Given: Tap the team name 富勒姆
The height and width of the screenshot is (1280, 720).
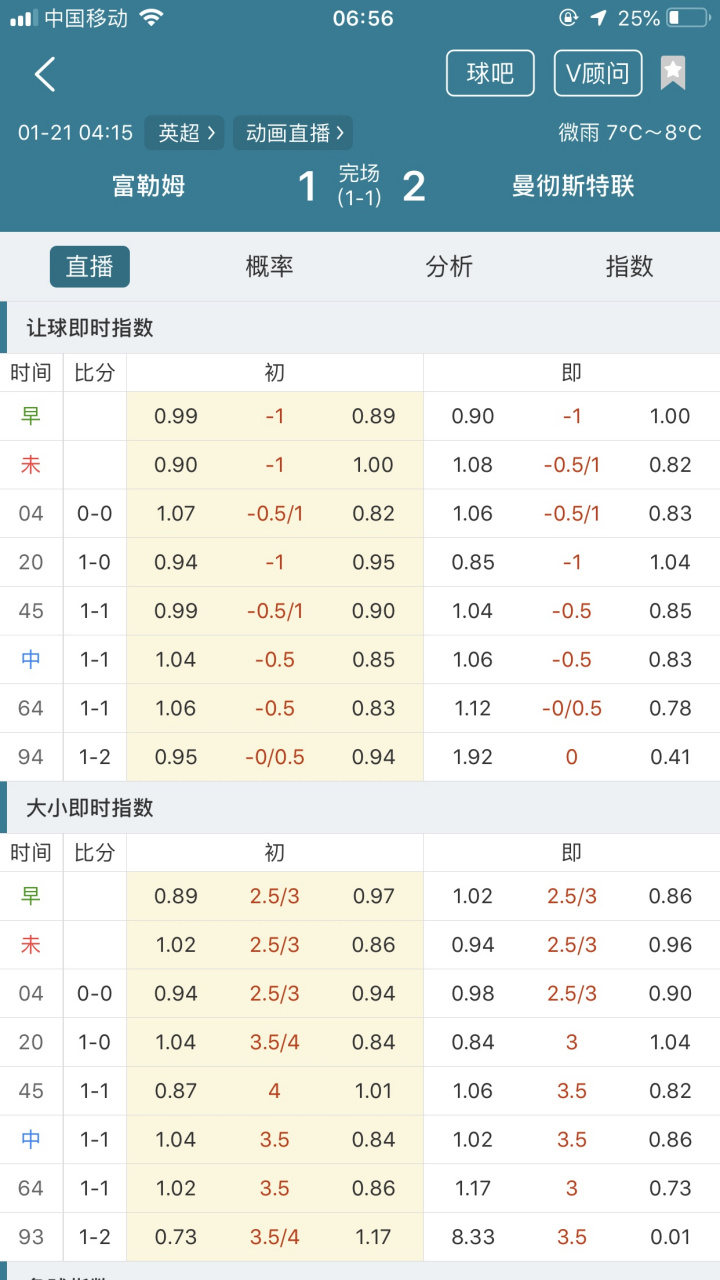Looking at the screenshot, I should (148, 185).
